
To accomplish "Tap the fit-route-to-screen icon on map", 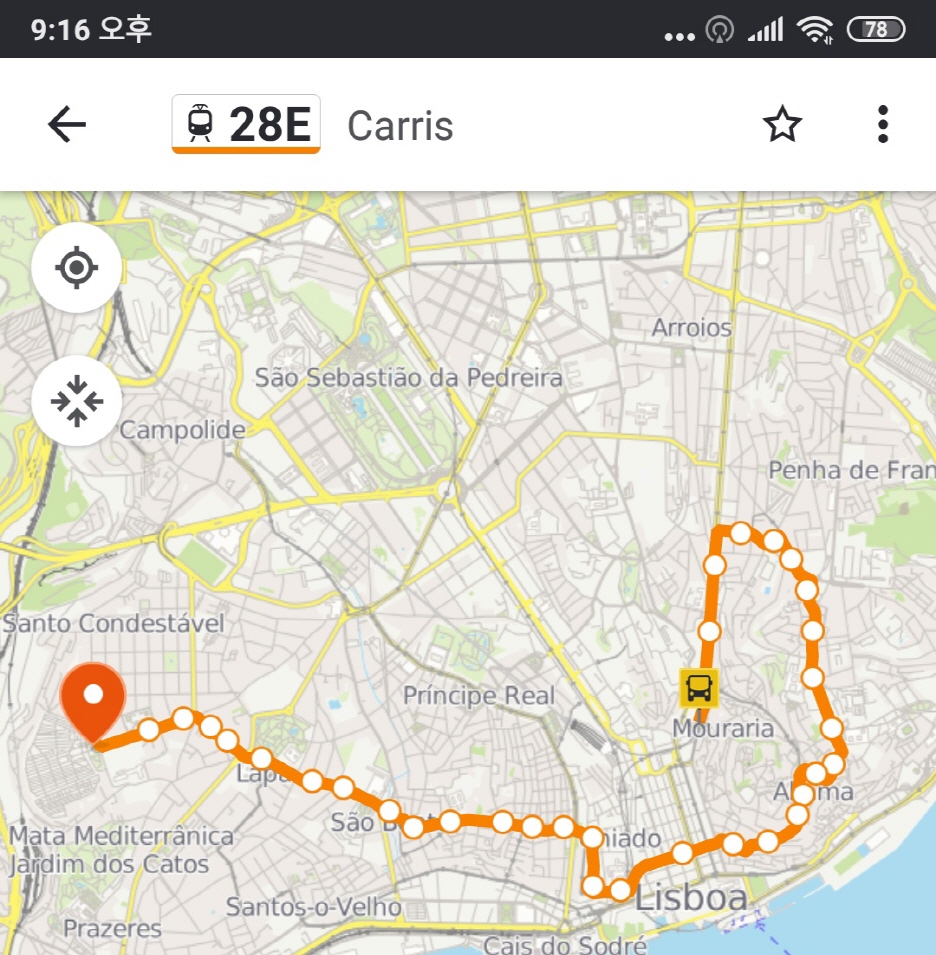I will click(x=76, y=400).
